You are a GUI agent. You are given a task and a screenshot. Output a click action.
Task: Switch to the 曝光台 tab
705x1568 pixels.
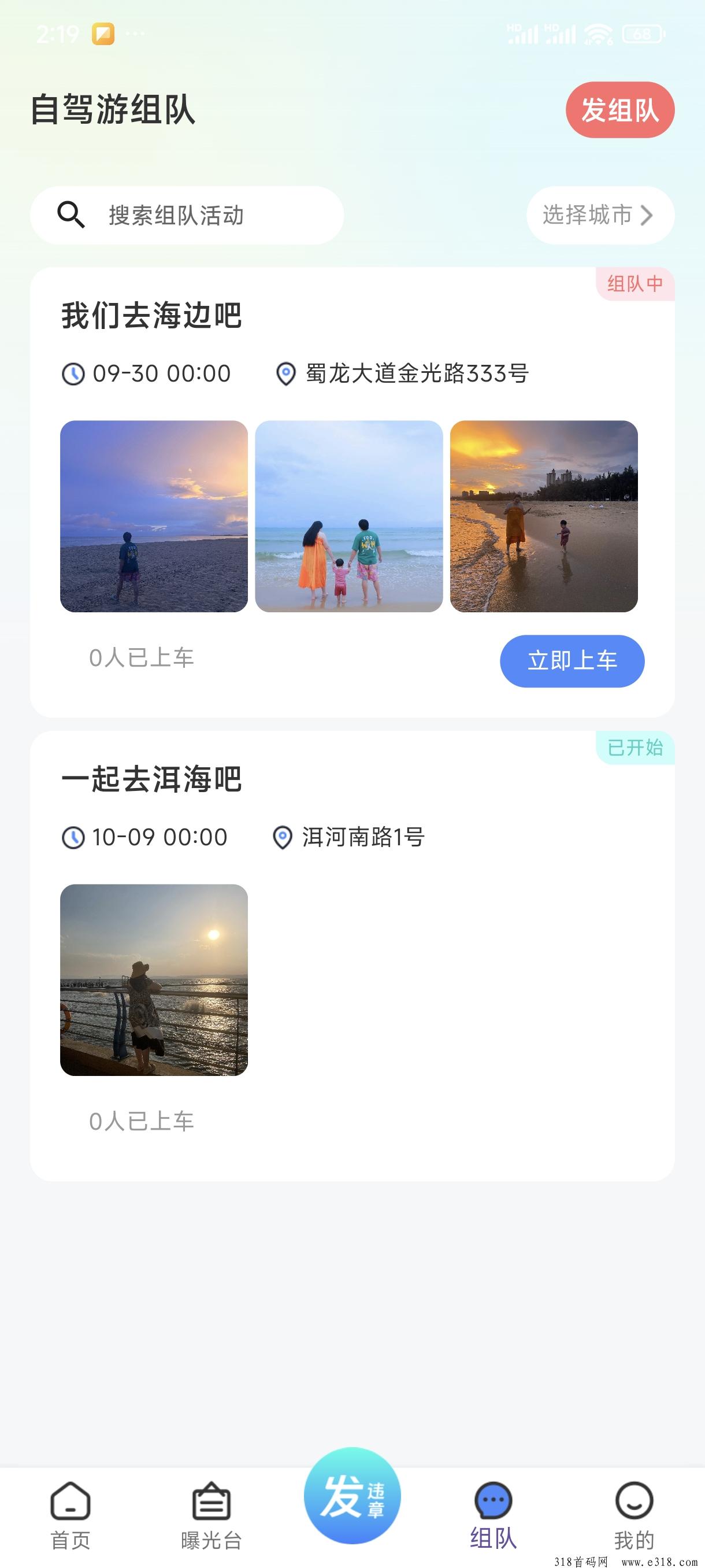[211, 1515]
